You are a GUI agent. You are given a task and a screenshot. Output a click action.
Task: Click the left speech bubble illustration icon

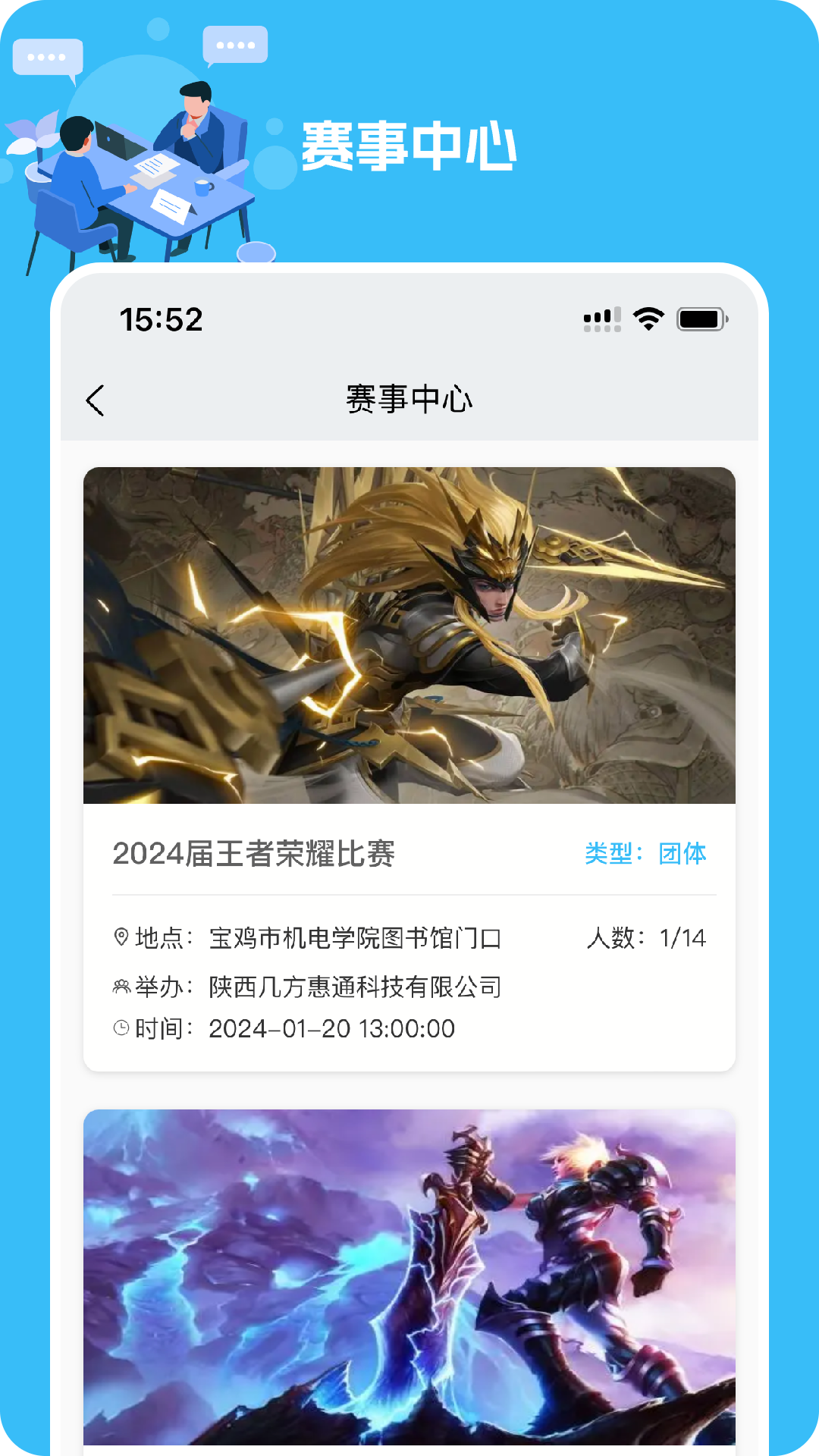(47, 56)
